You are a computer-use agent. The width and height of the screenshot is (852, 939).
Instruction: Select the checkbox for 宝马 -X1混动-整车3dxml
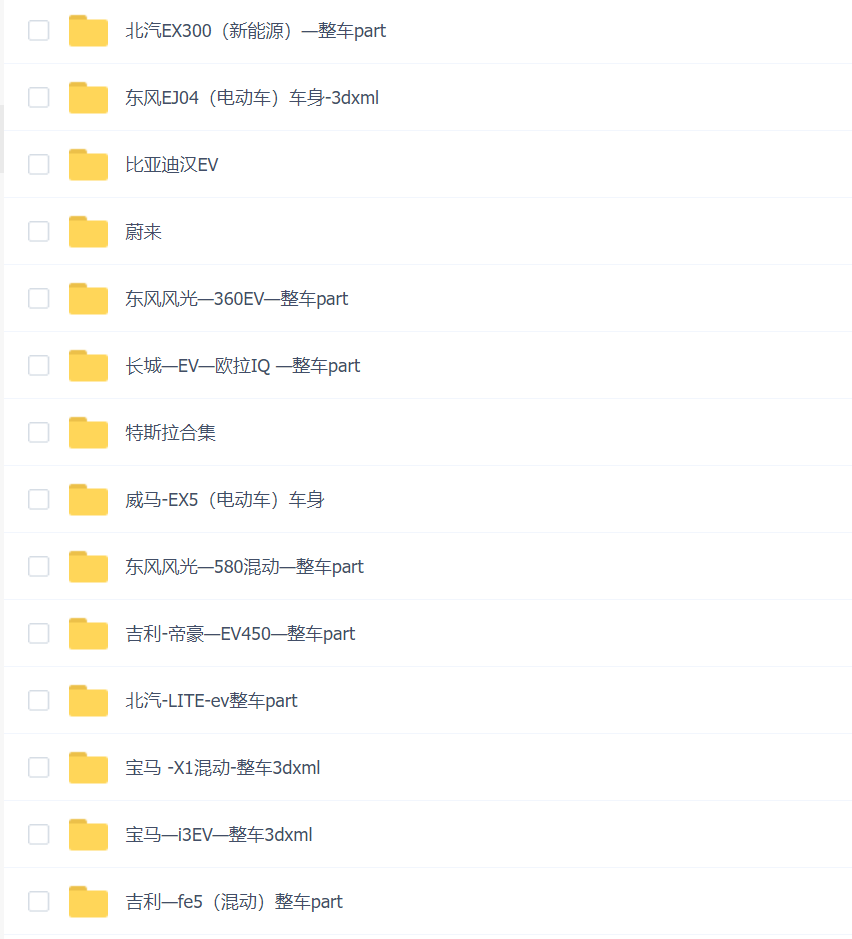[x=39, y=768]
